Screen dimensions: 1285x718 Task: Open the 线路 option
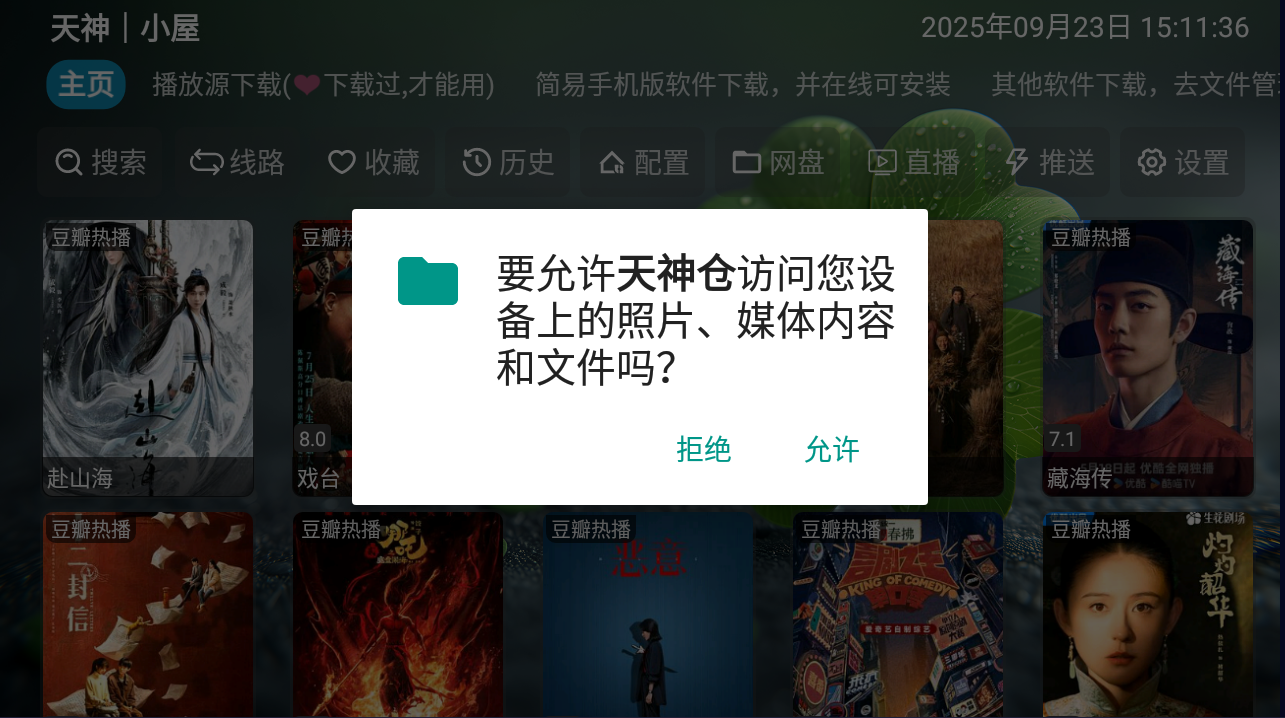point(238,162)
